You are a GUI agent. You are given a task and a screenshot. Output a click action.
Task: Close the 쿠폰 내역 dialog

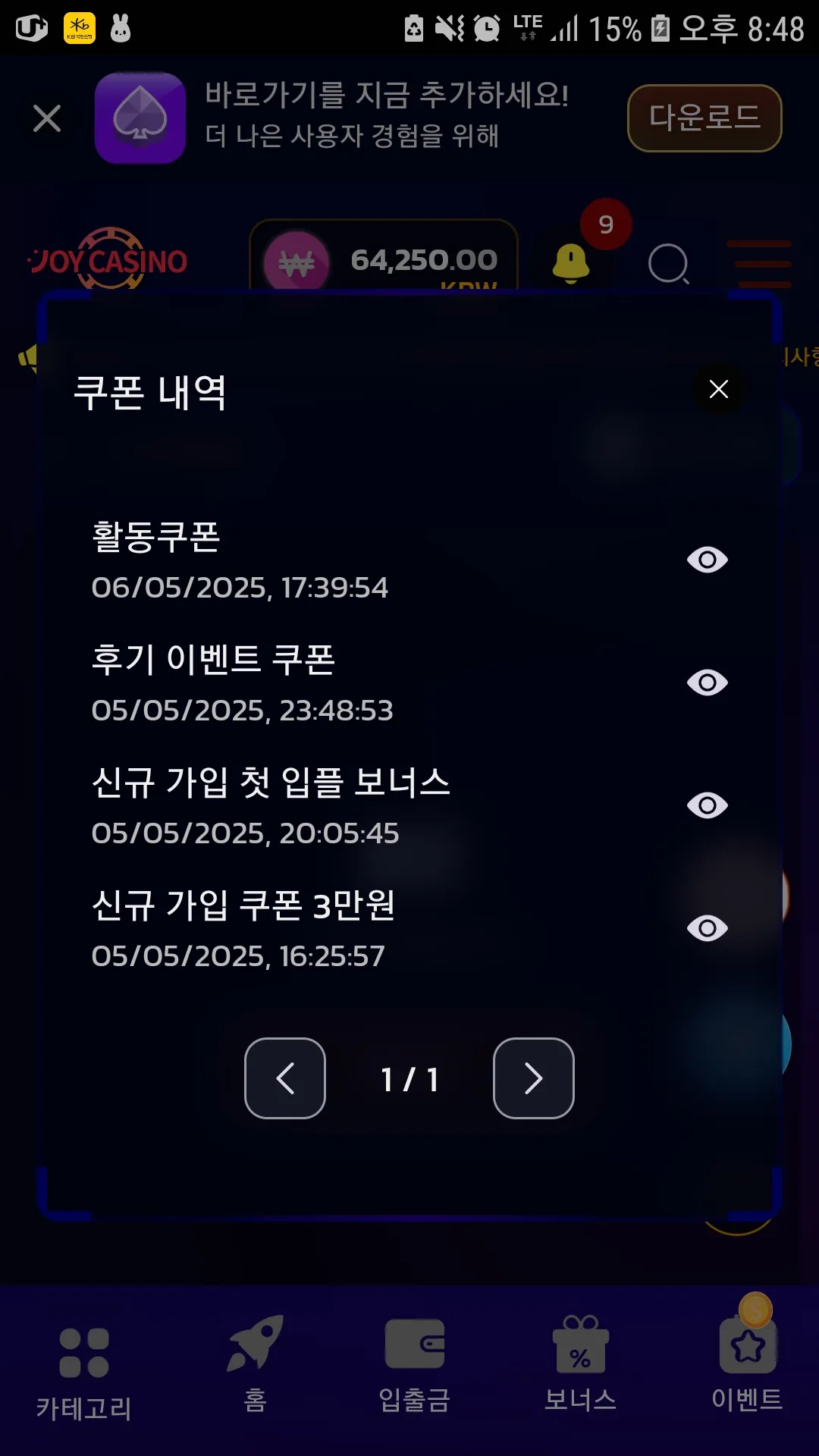coord(718,389)
